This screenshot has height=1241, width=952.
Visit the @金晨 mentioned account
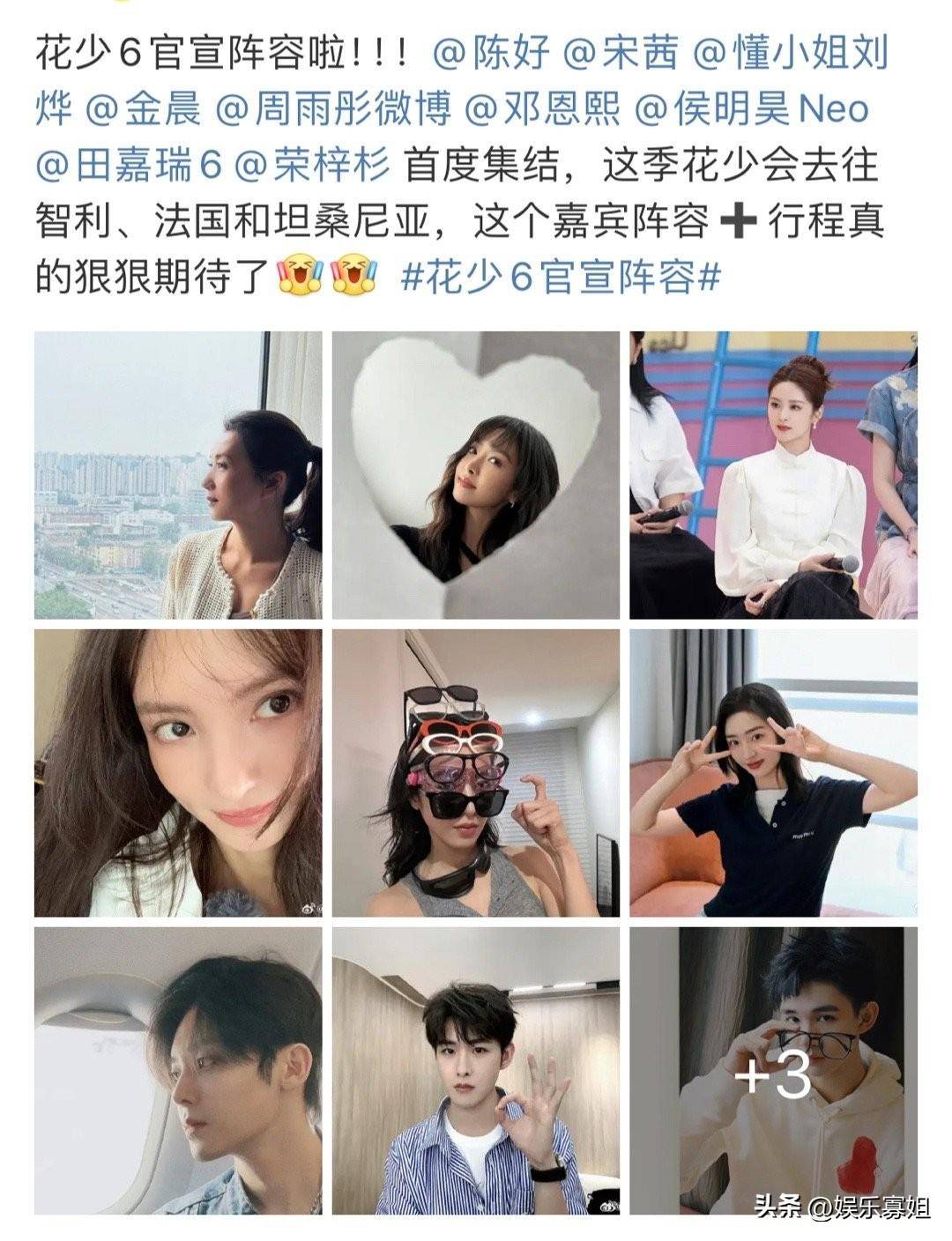[144, 110]
